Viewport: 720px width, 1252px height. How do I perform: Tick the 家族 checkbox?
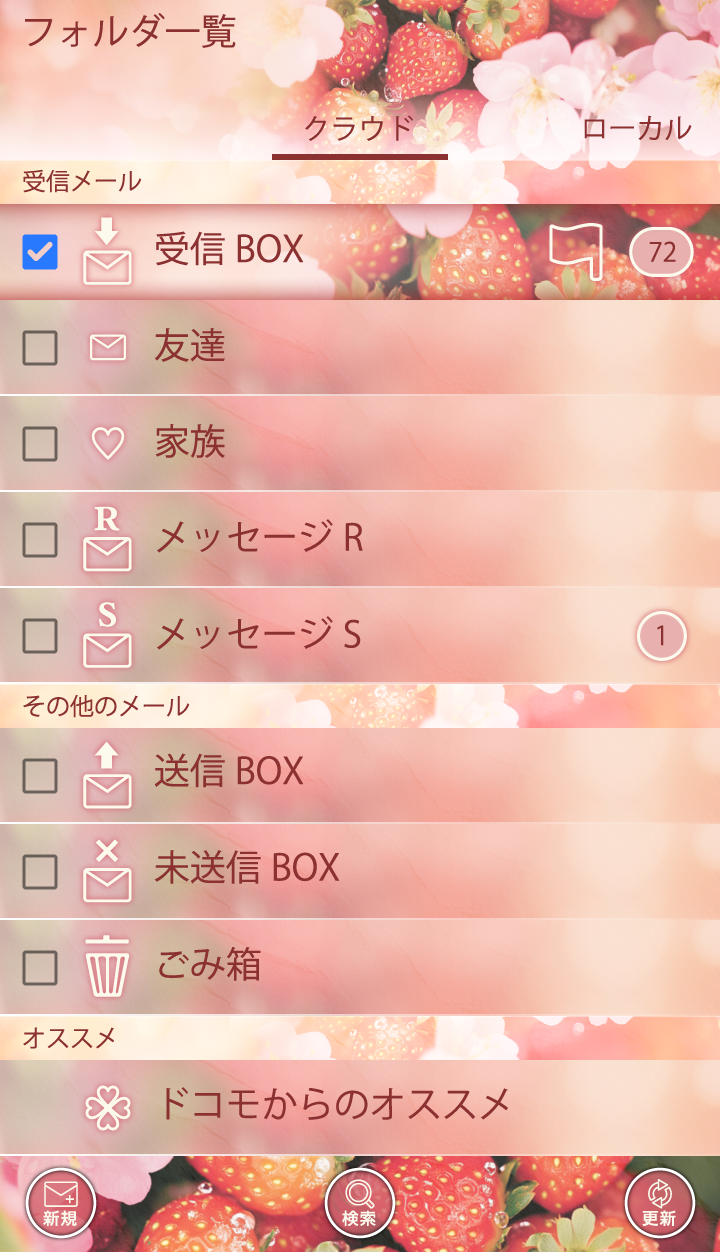[40, 443]
